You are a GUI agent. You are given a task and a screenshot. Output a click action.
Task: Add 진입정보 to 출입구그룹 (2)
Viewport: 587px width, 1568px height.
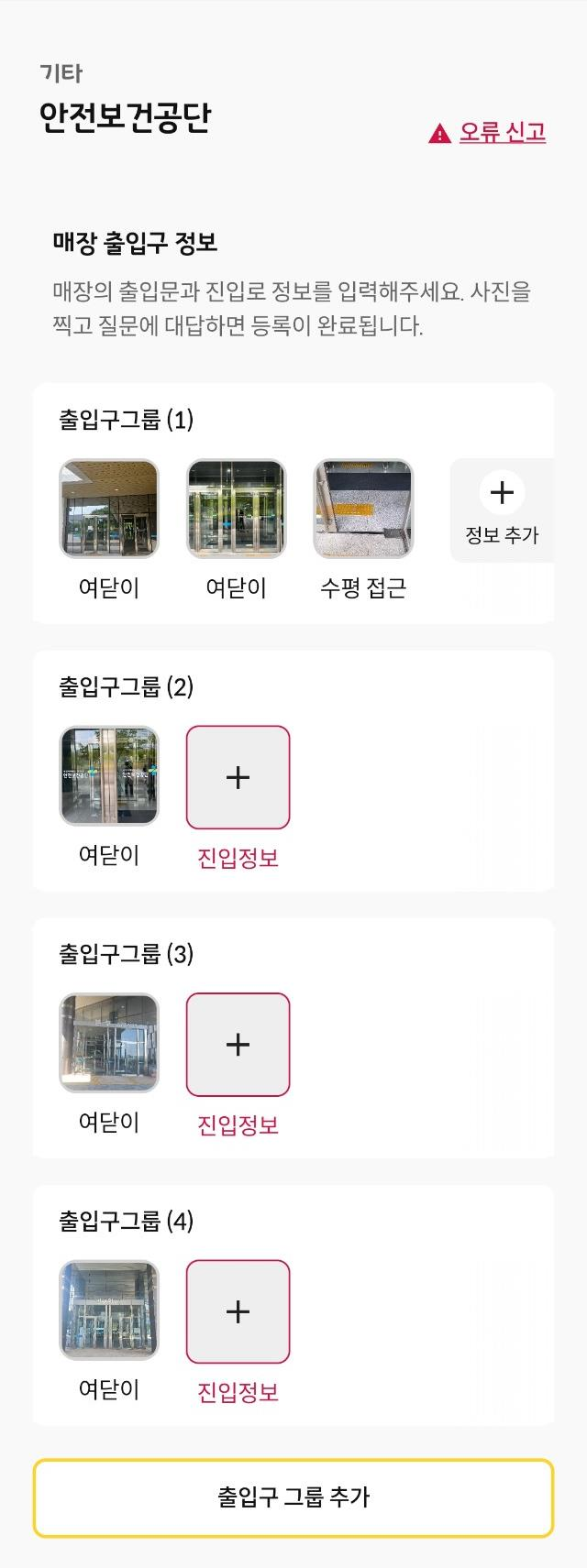(238, 777)
